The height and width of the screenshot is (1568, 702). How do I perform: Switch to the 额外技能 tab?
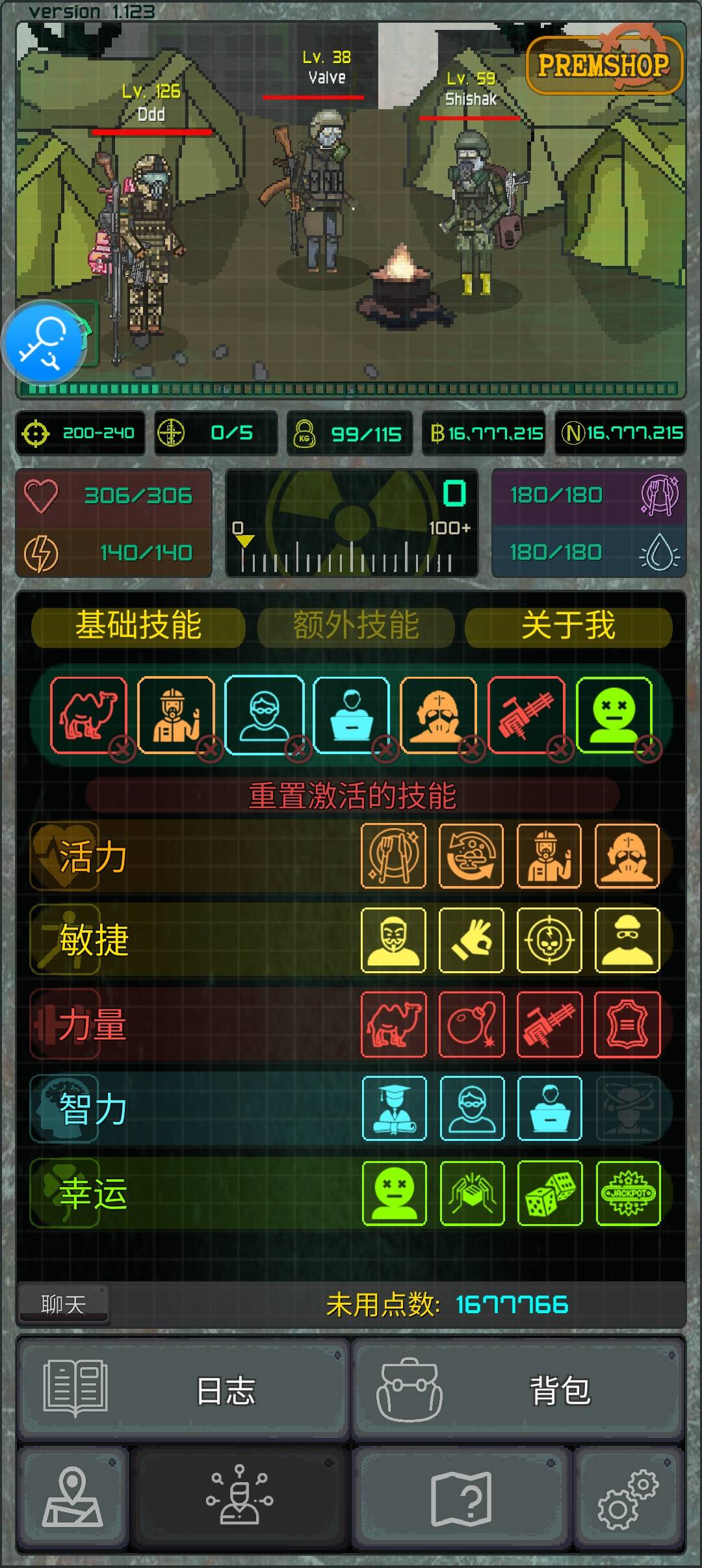coord(356,625)
